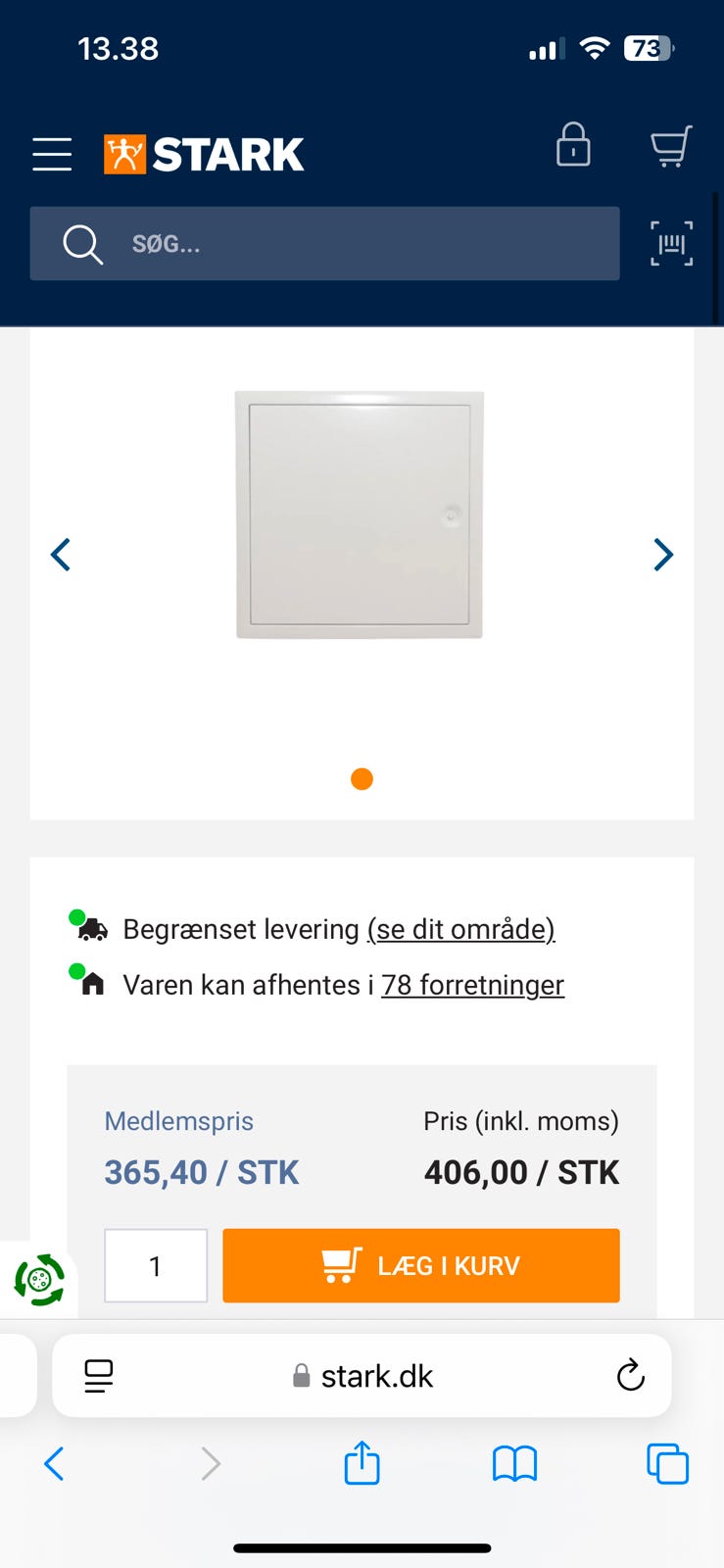Select the orange carousel dot indicator
This screenshot has height=1568, width=724.
tap(362, 778)
